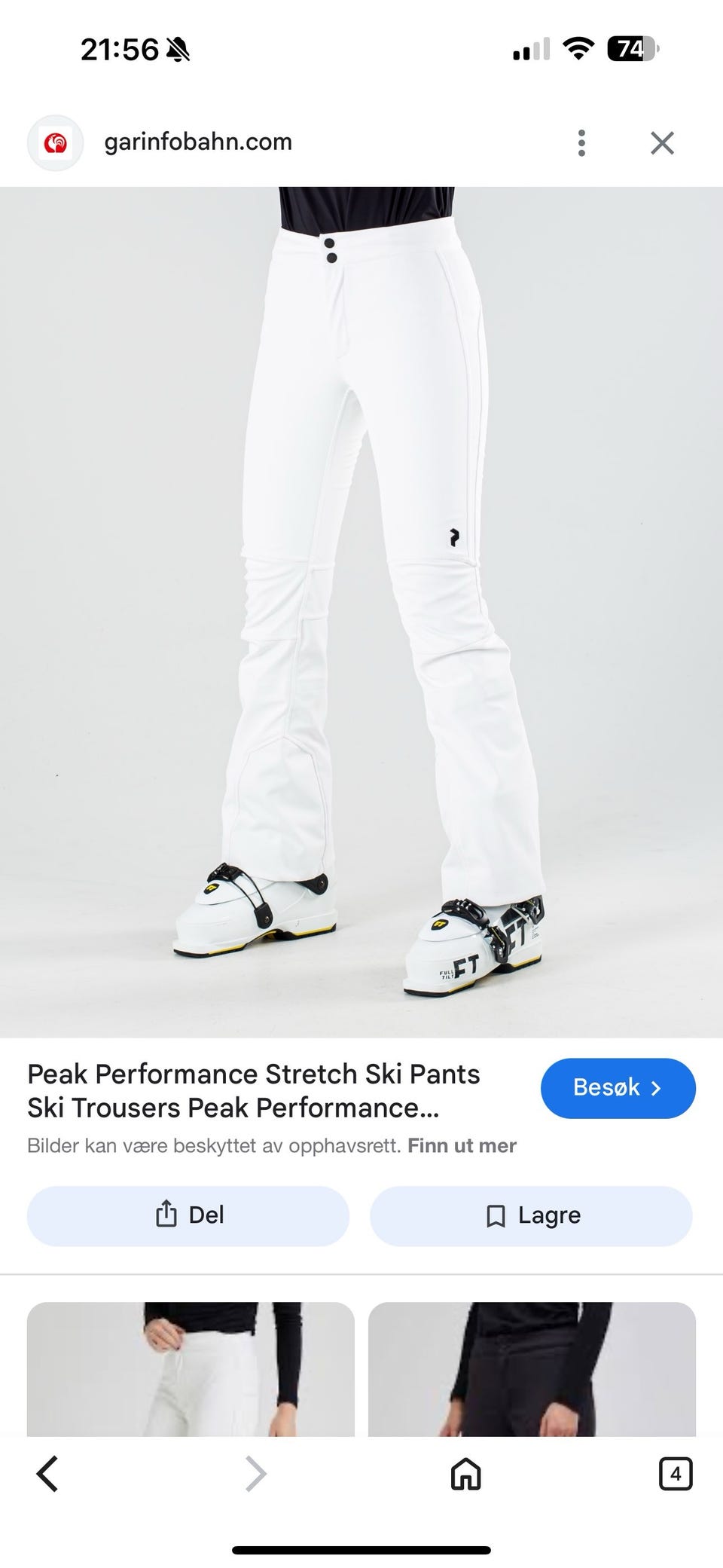Image resolution: width=723 pixels, height=1568 pixels.
Task: Open the tab switcher showing 4 tabs
Action: pyautogui.click(x=675, y=1474)
